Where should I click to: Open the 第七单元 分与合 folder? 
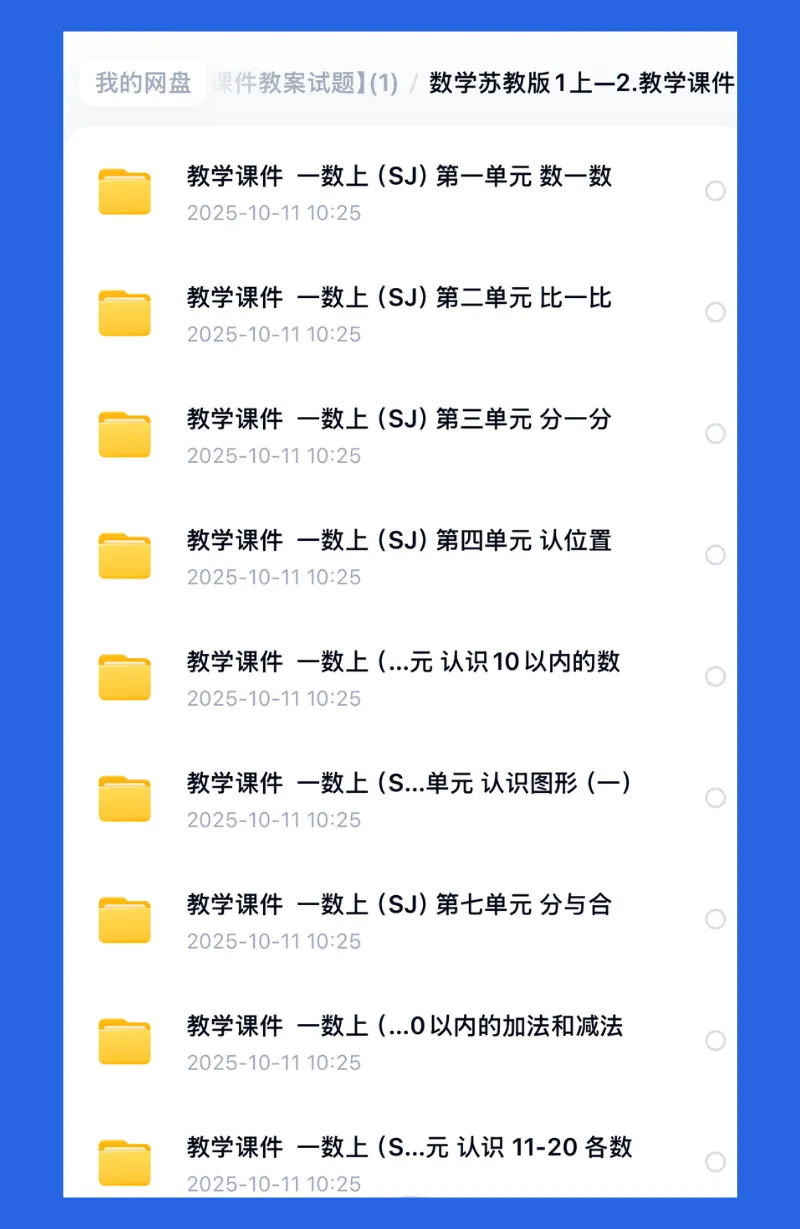pyautogui.click(x=400, y=921)
